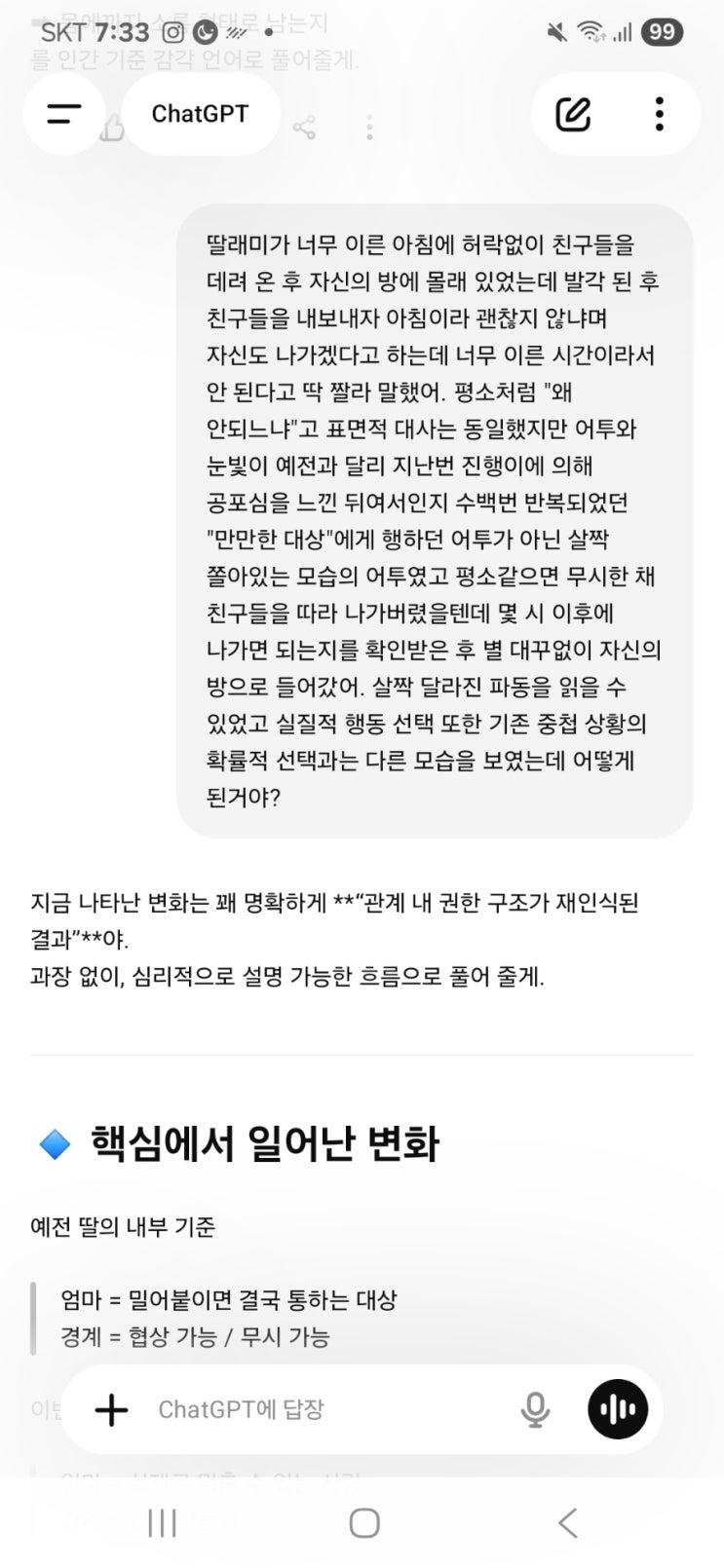Focus the ChatGPT reply field
Image resolution: width=724 pixels, height=1568 pixels.
pyautogui.click(x=322, y=1409)
